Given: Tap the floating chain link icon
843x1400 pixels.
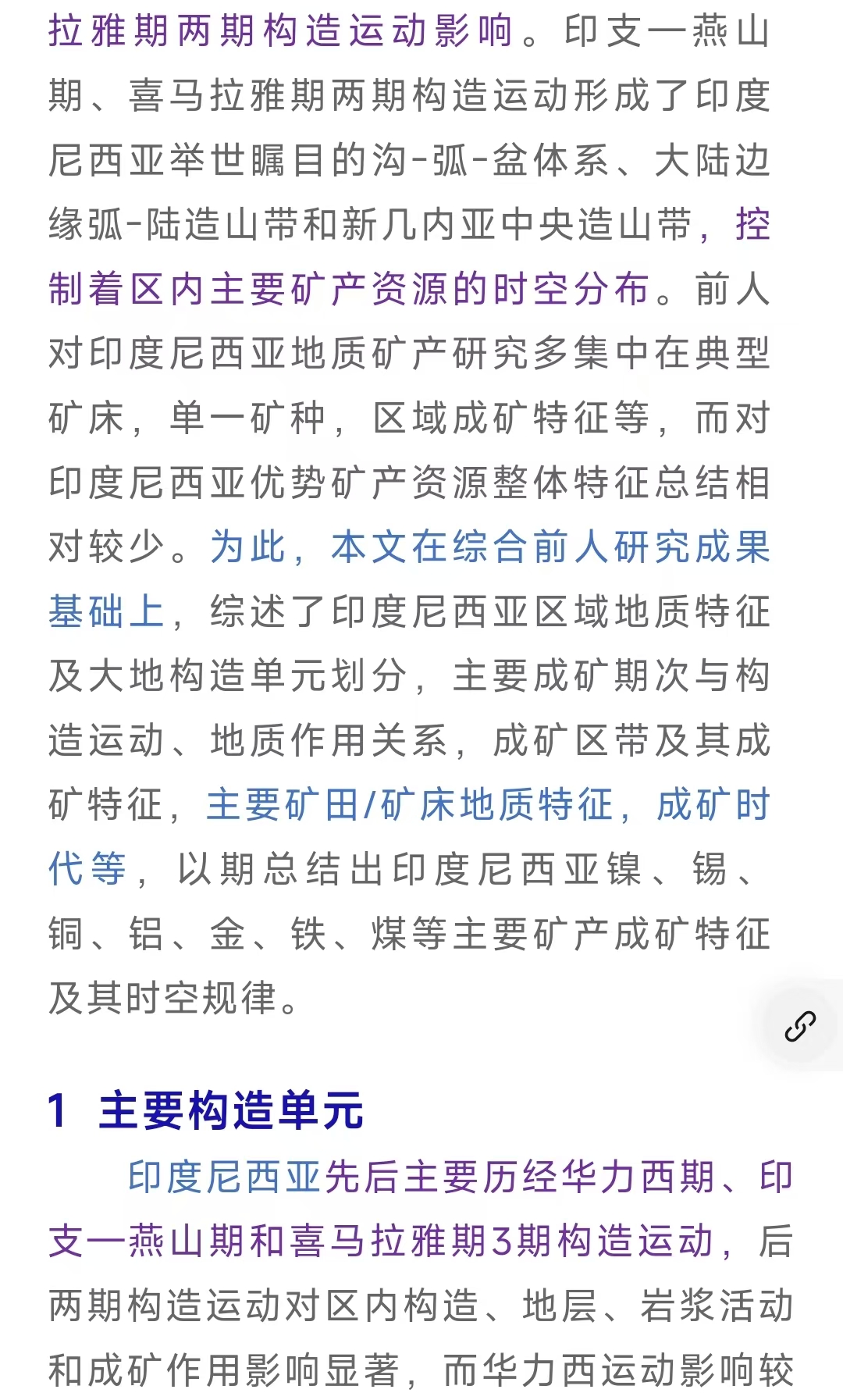Looking at the screenshot, I should pyautogui.click(x=800, y=1026).
